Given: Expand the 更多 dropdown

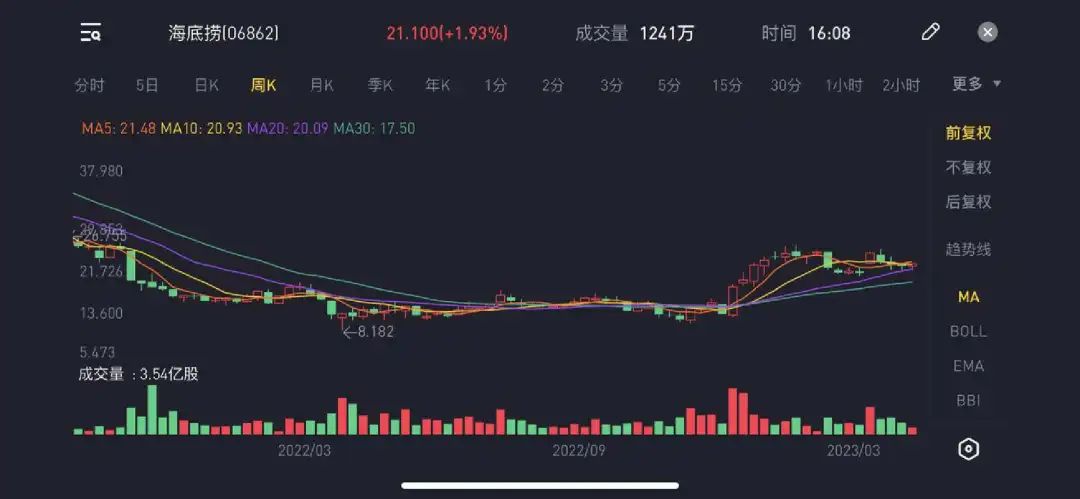Looking at the screenshot, I should 977,84.
